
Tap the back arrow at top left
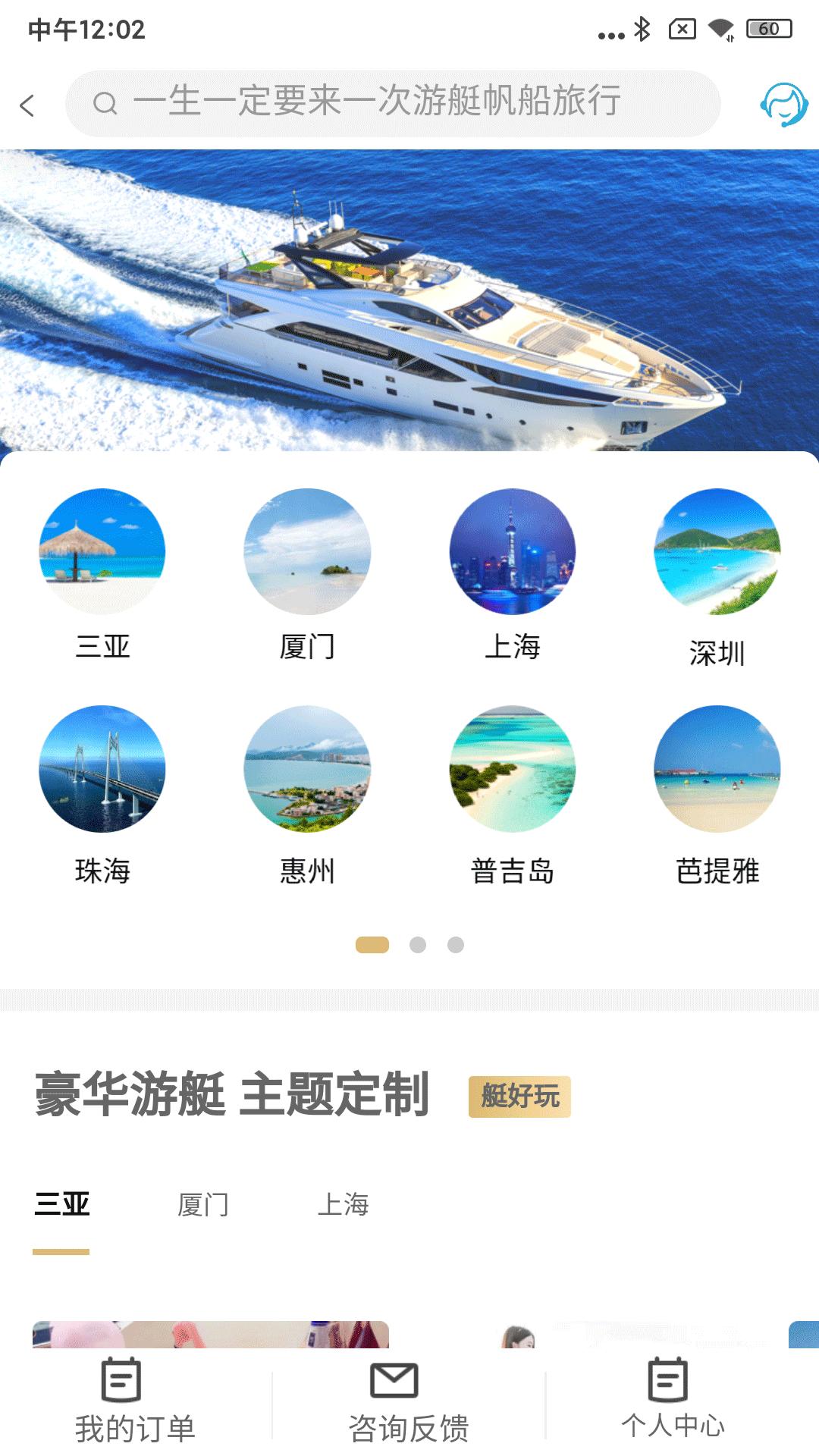click(28, 105)
